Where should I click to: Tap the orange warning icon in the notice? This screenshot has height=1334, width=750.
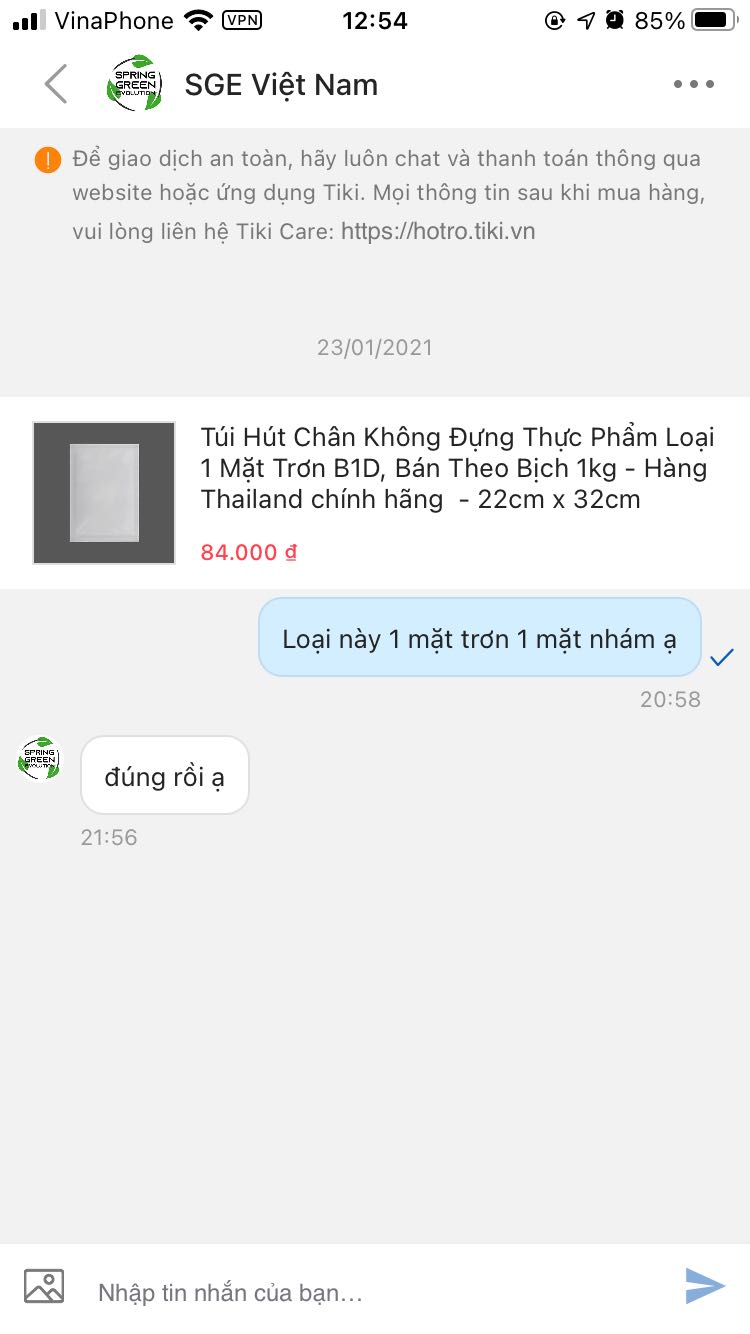click(x=47, y=158)
